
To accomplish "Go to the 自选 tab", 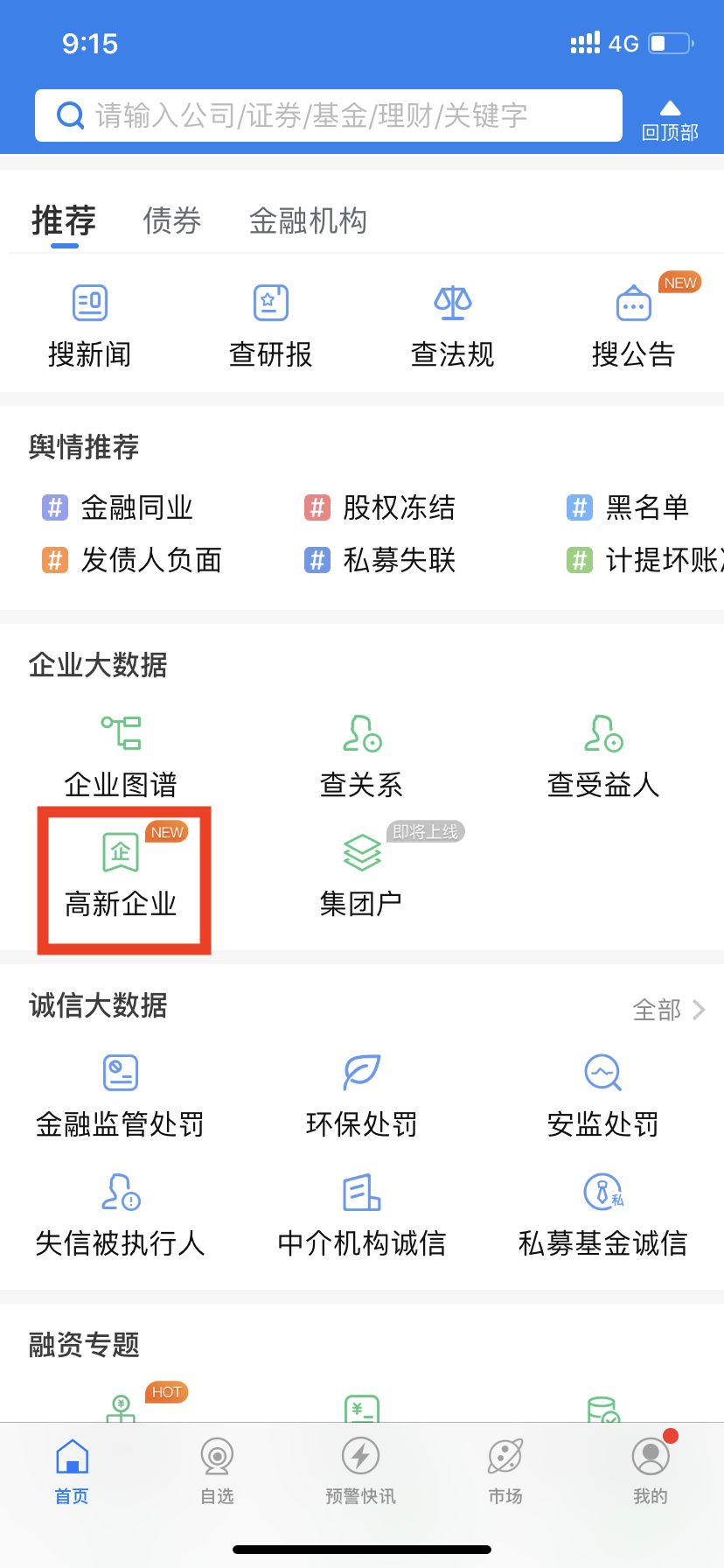I will 217,1472.
